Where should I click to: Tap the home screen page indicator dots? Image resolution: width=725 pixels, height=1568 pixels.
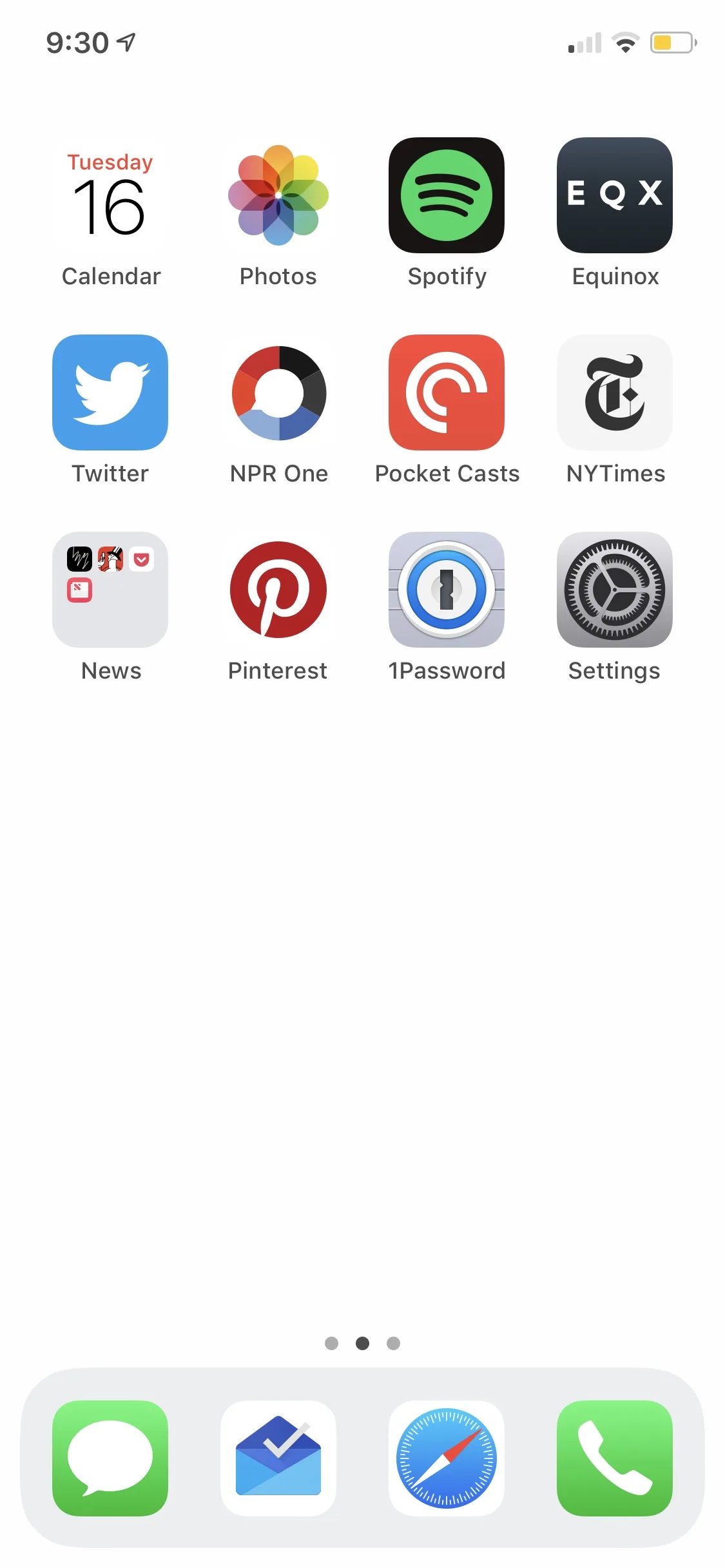362,1343
